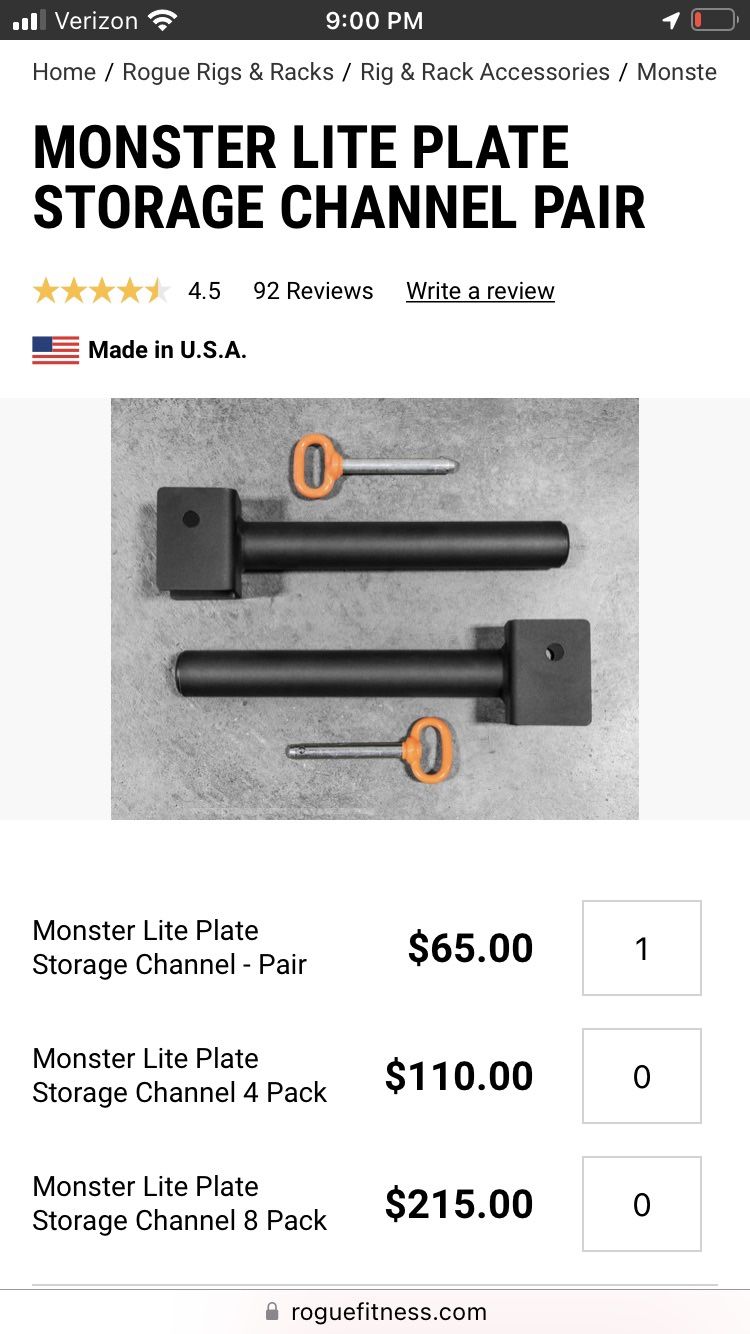750x1334 pixels.
Task: Edit quantity for the $65.00 Pair
Action: point(642,948)
